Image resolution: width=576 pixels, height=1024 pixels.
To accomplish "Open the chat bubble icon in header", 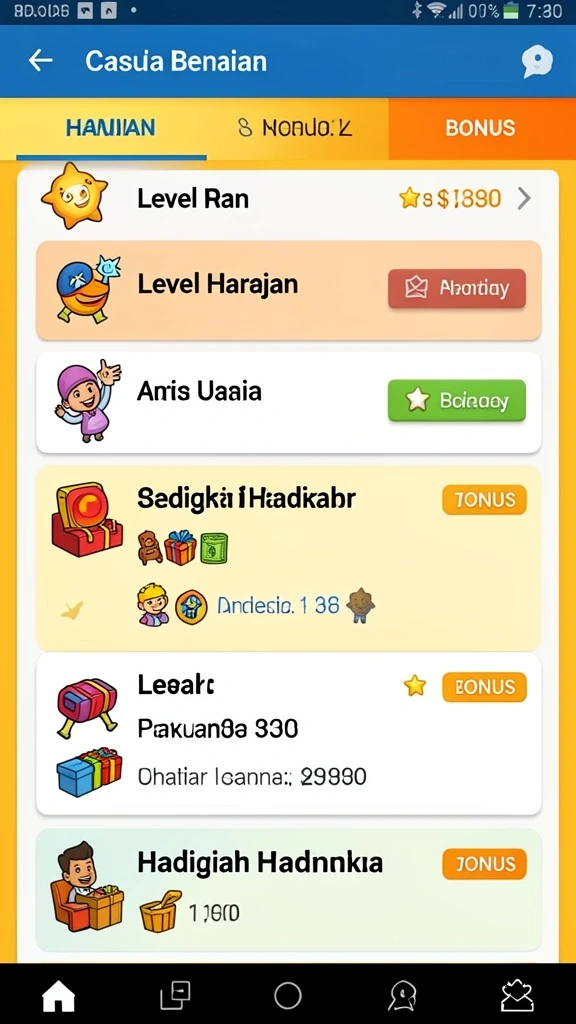I will (537, 62).
